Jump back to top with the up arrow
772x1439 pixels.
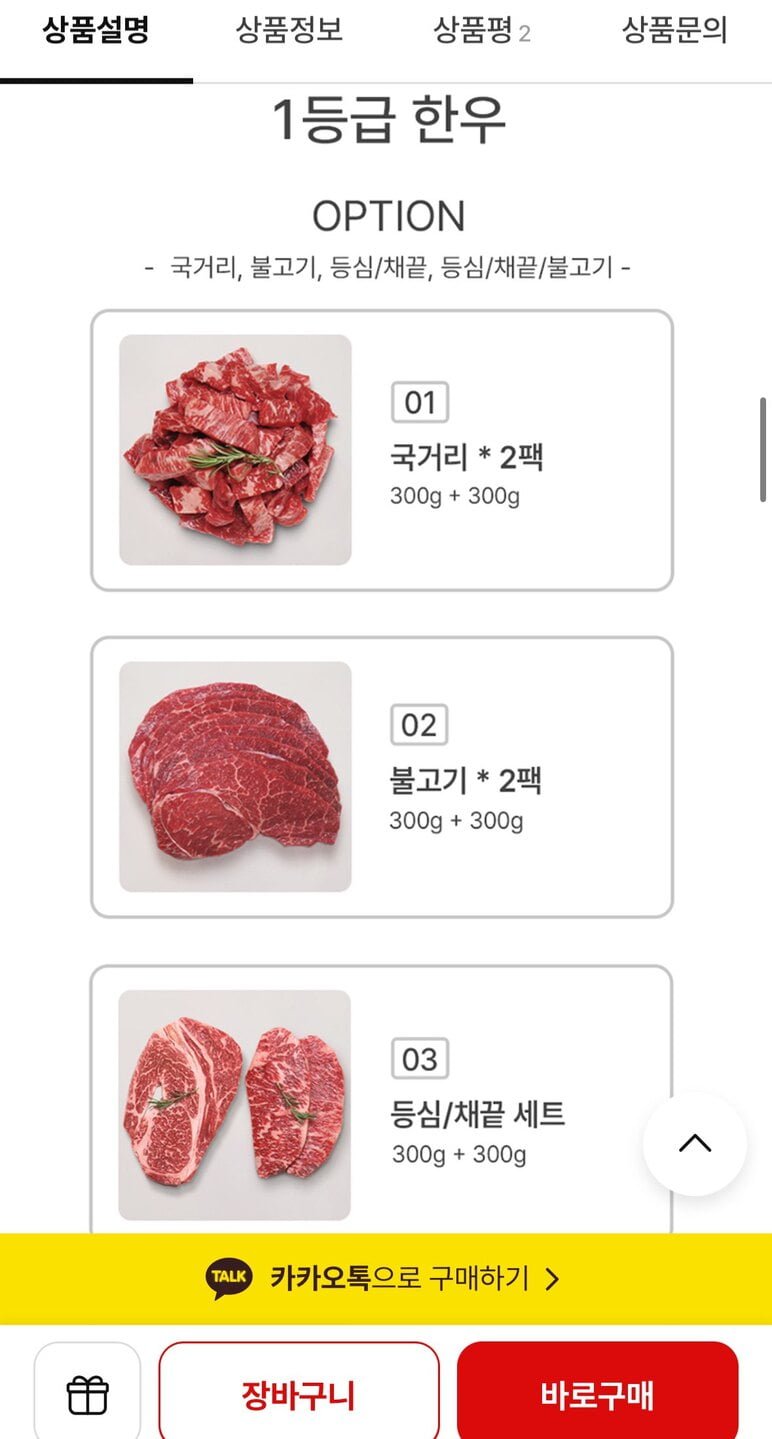coord(695,1144)
